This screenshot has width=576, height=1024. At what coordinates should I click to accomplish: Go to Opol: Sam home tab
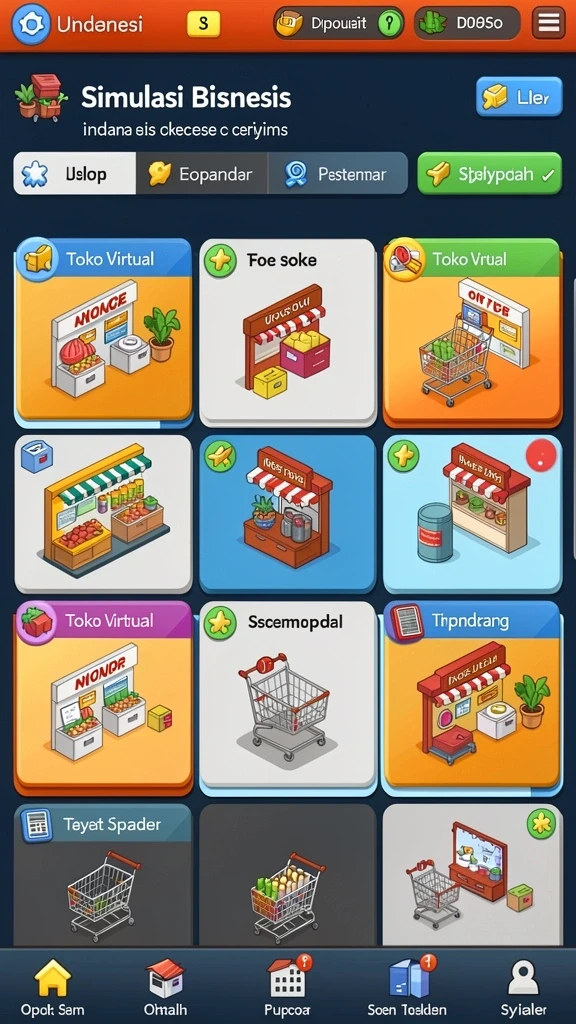(52, 985)
